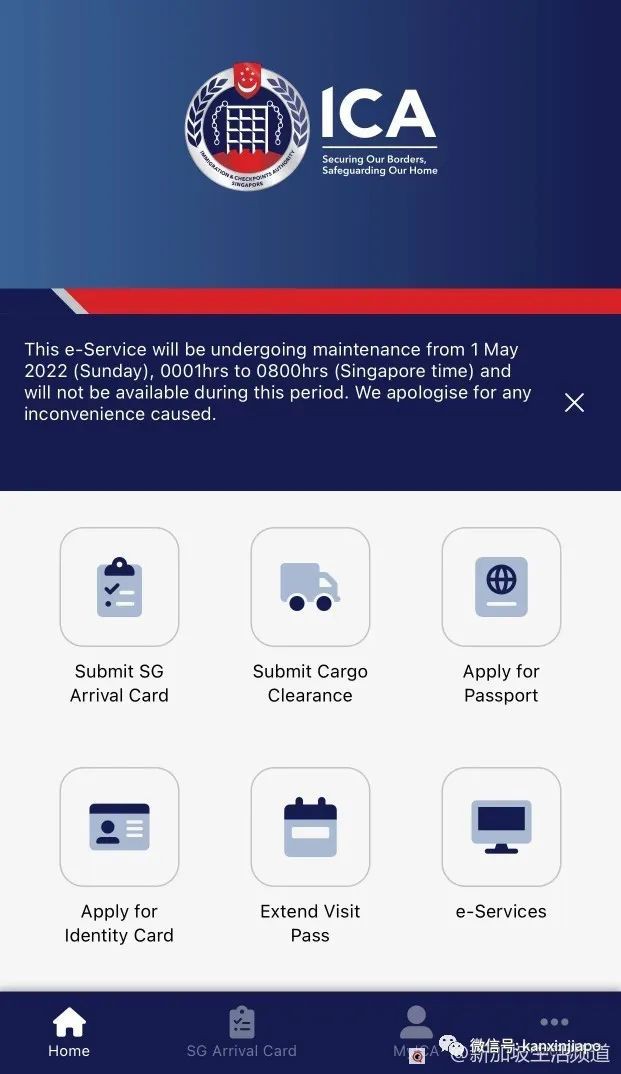621x1074 pixels.
Task: Go to the MyICA tab
Action: (416, 1030)
